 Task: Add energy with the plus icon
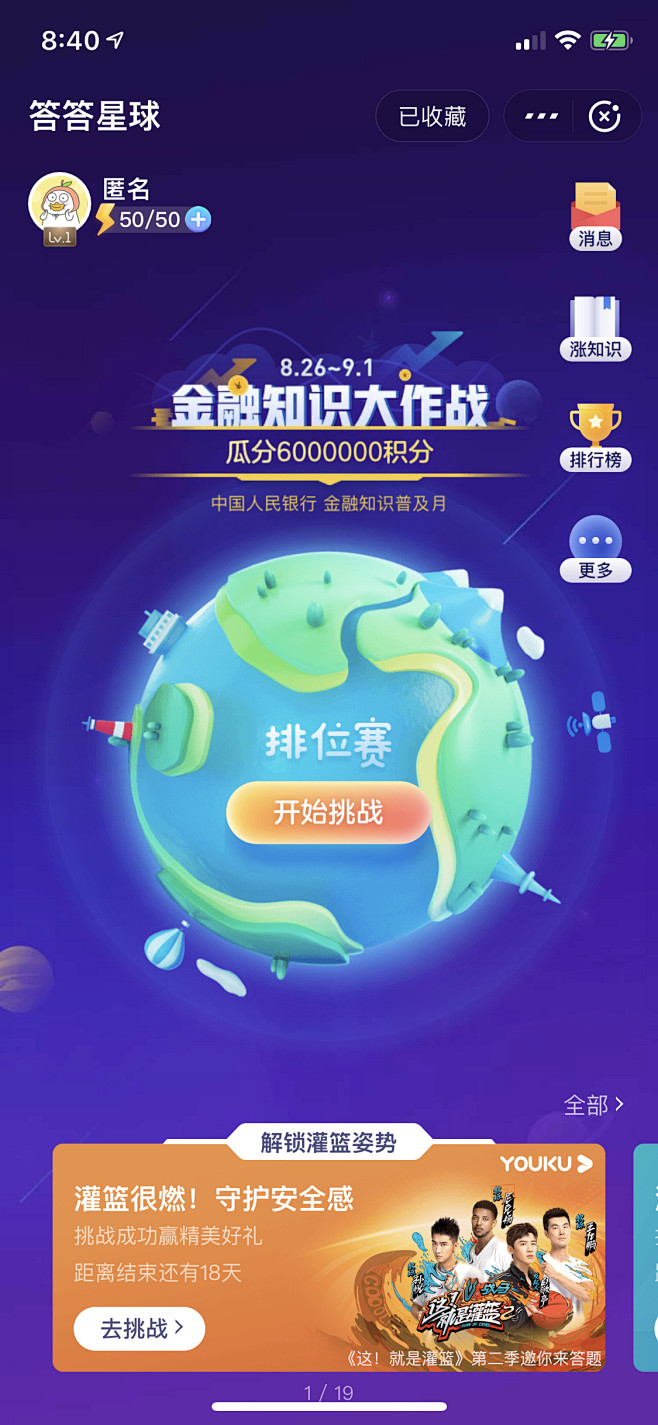point(198,219)
